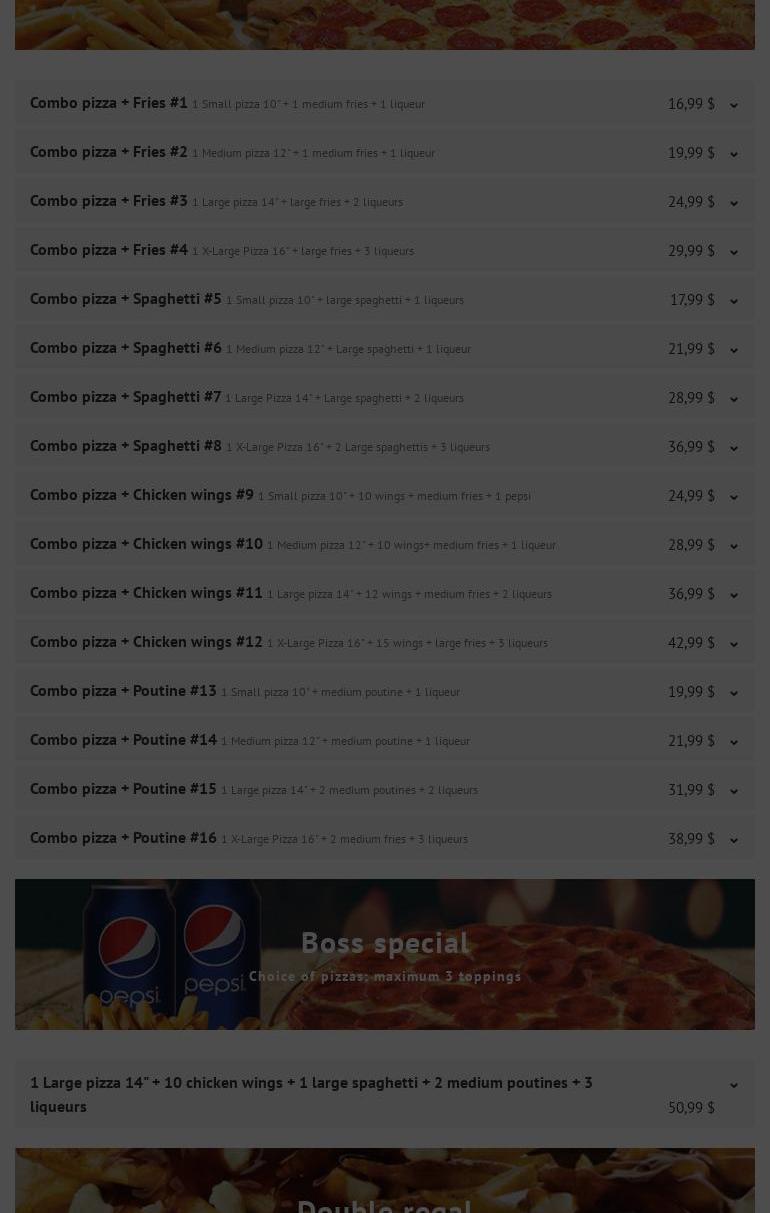The image size is (770, 1213).
Task: Expand the 50,99 $ Boss special combo
Action: [733, 1085]
